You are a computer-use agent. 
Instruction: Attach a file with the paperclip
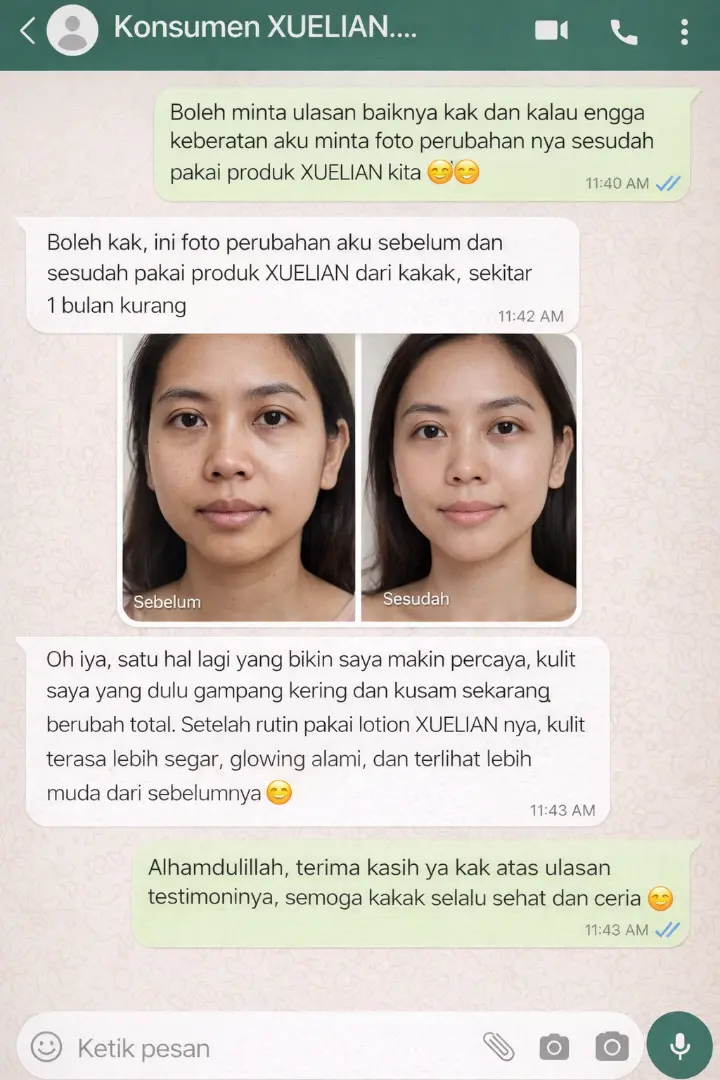pyautogui.click(x=498, y=1047)
